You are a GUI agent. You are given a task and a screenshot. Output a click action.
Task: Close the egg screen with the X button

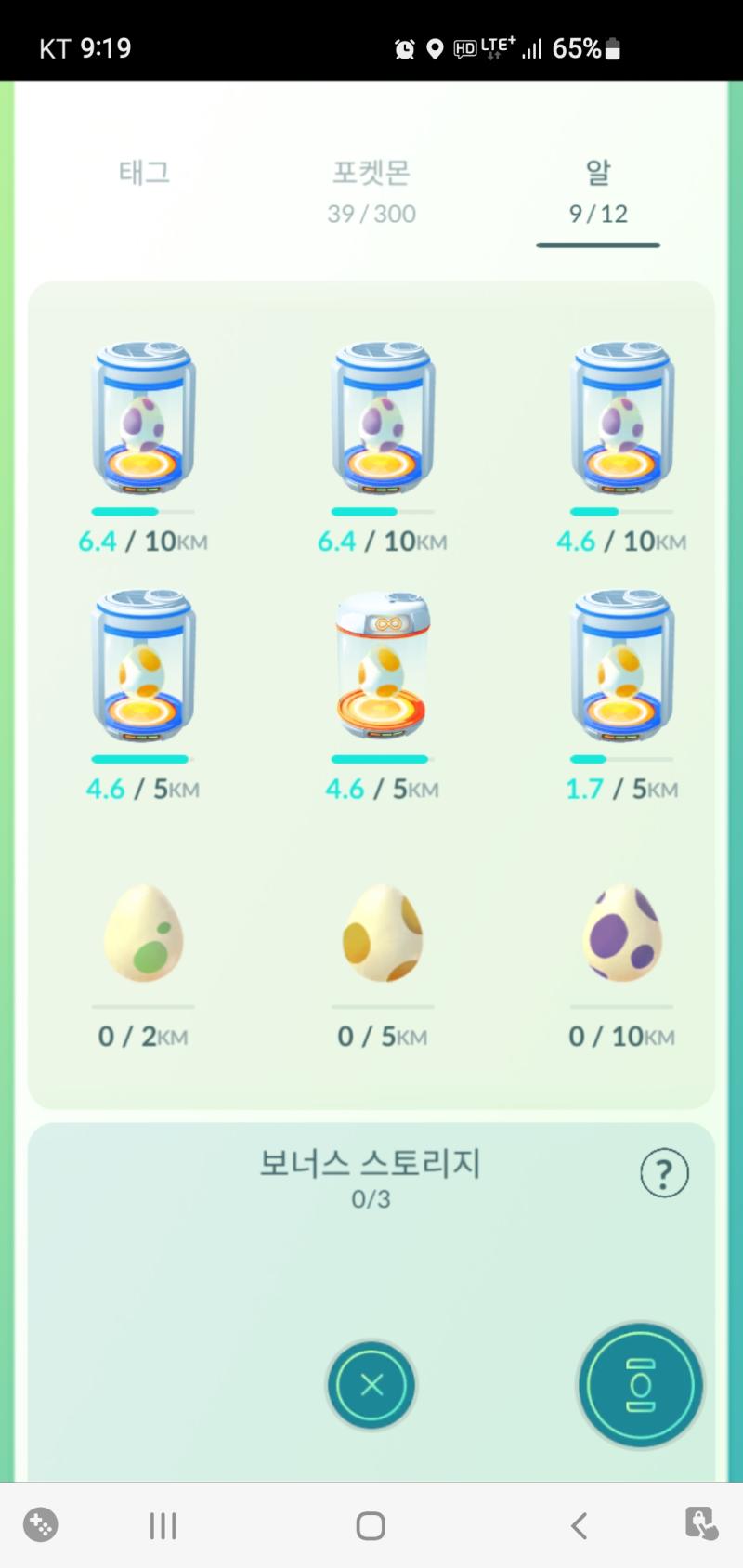point(371,1385)
